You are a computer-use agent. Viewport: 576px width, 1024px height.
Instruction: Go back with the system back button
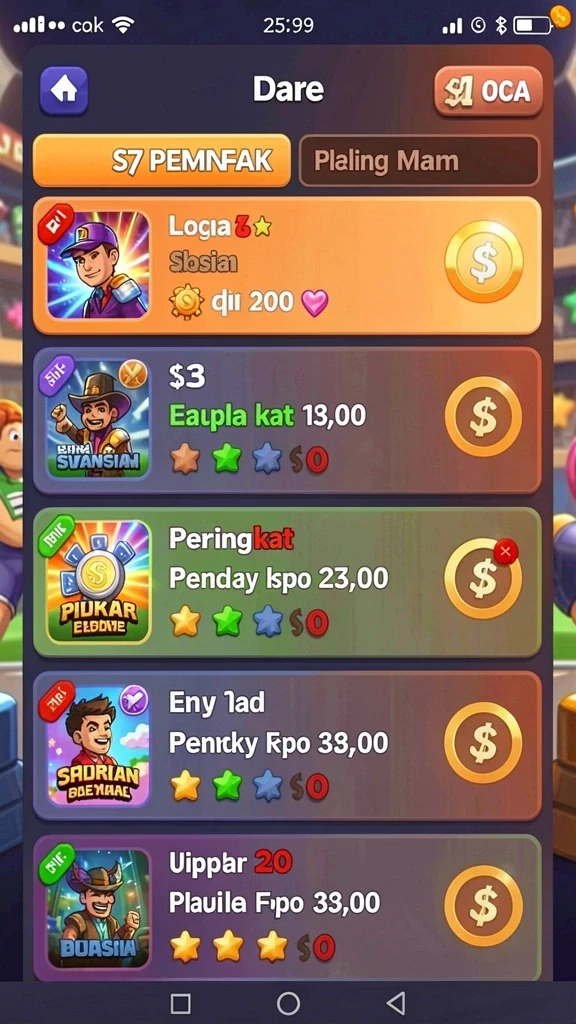point(396,1003)
